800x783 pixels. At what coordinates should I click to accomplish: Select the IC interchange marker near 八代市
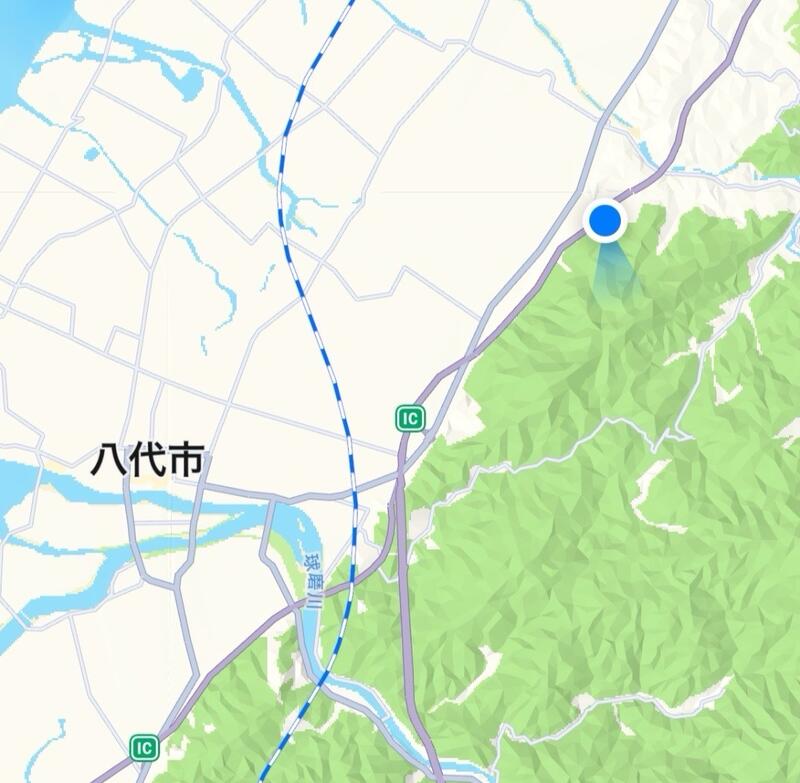pos(408,418)
